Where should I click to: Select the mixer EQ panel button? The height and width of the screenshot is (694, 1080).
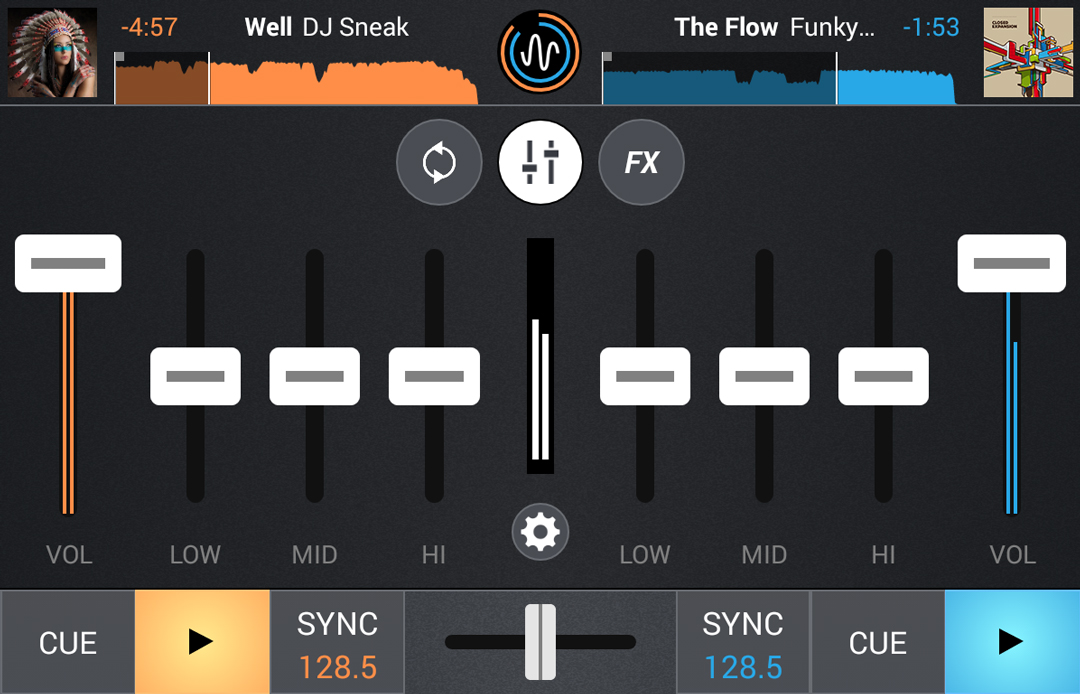(540, 162)
